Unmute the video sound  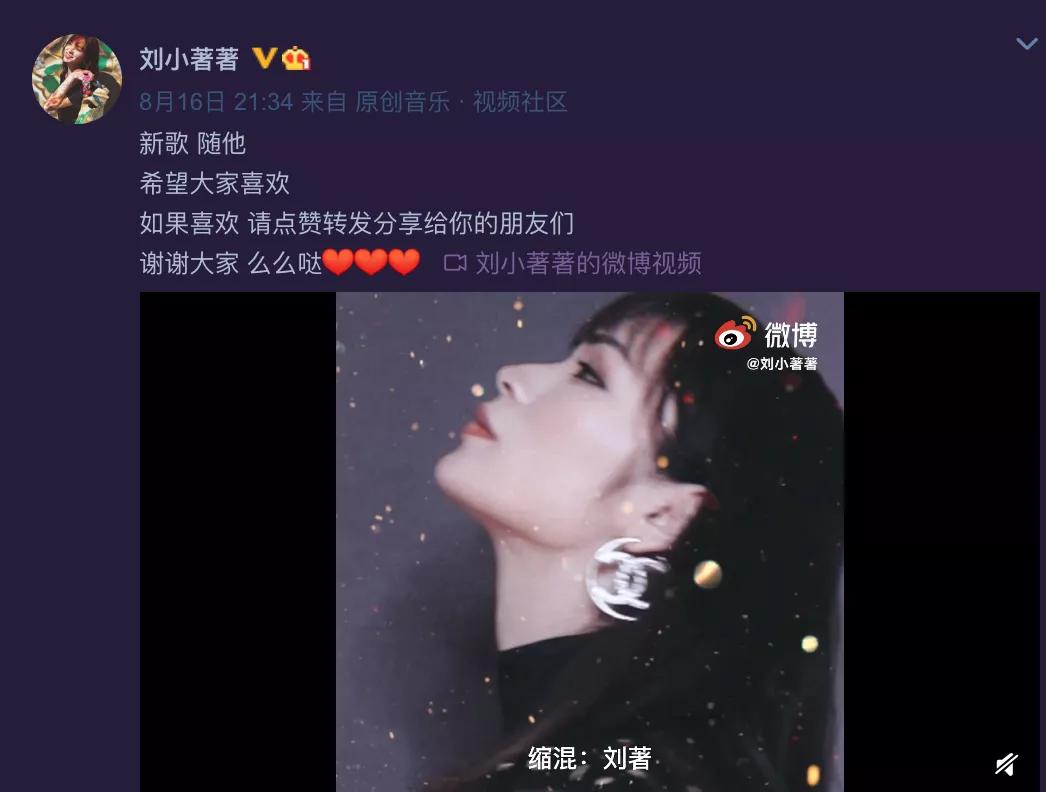pos(1006,764)
